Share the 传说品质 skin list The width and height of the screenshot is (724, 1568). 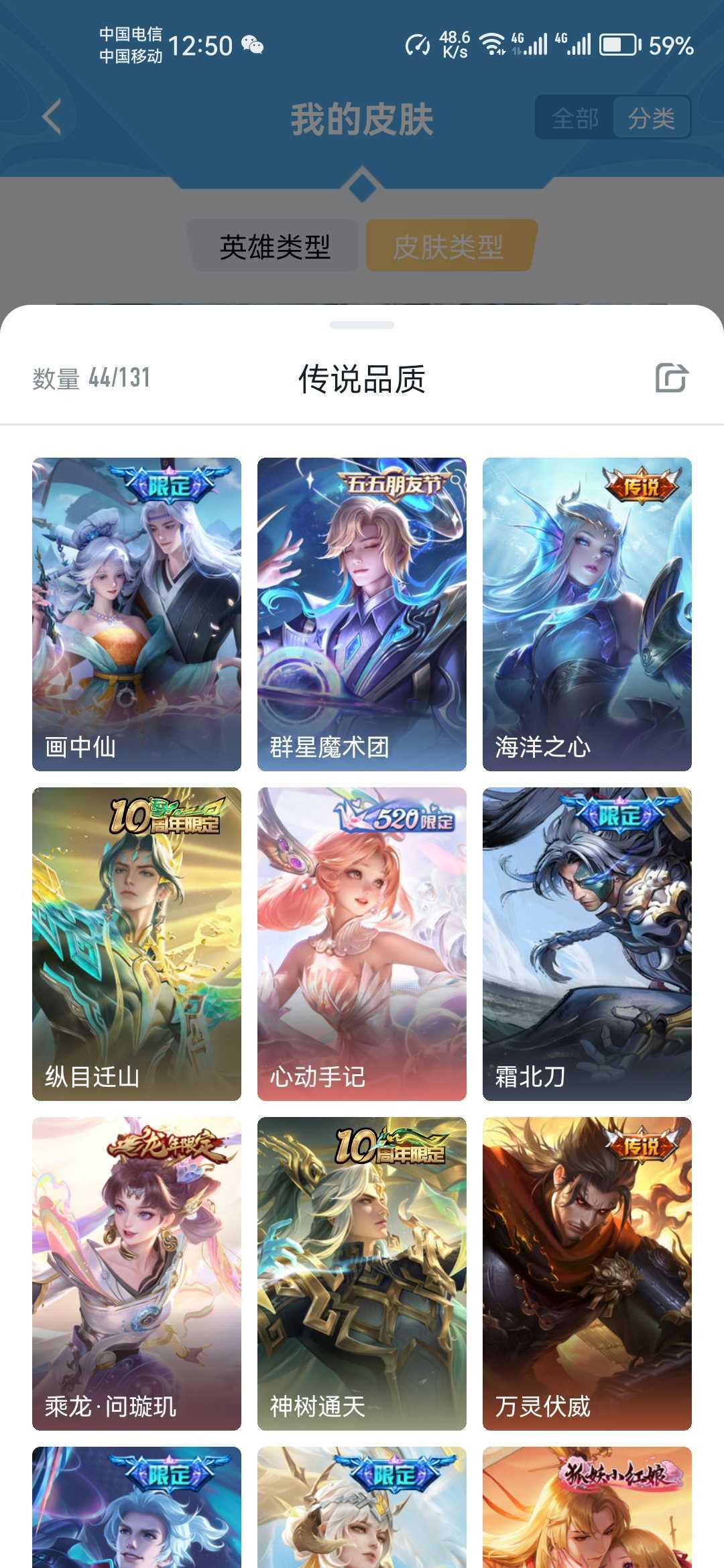(672, 378)
